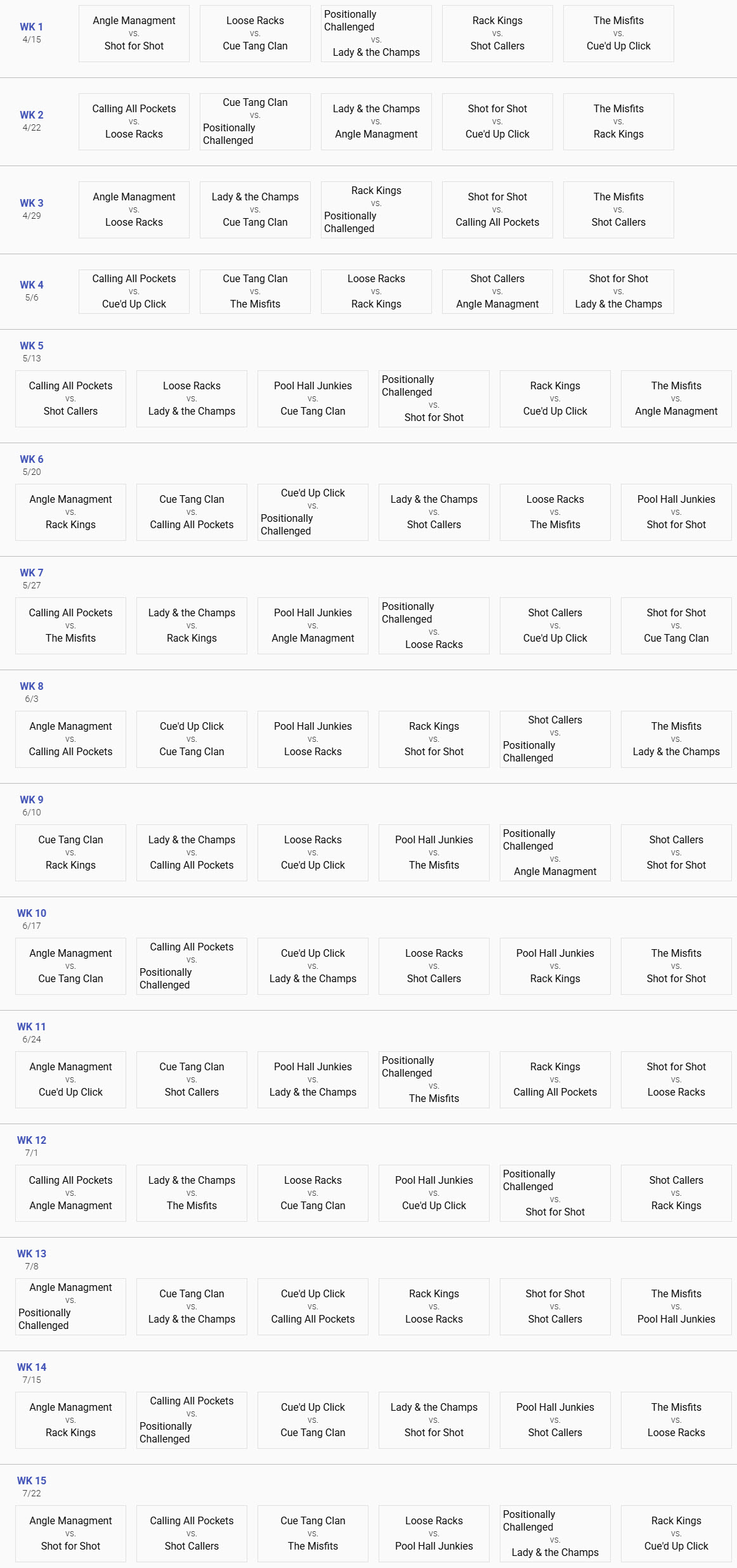
Task: Open WK 13 The Misfits vs. Pool Hall Junkies
Action: click(x=676, y=1307)
